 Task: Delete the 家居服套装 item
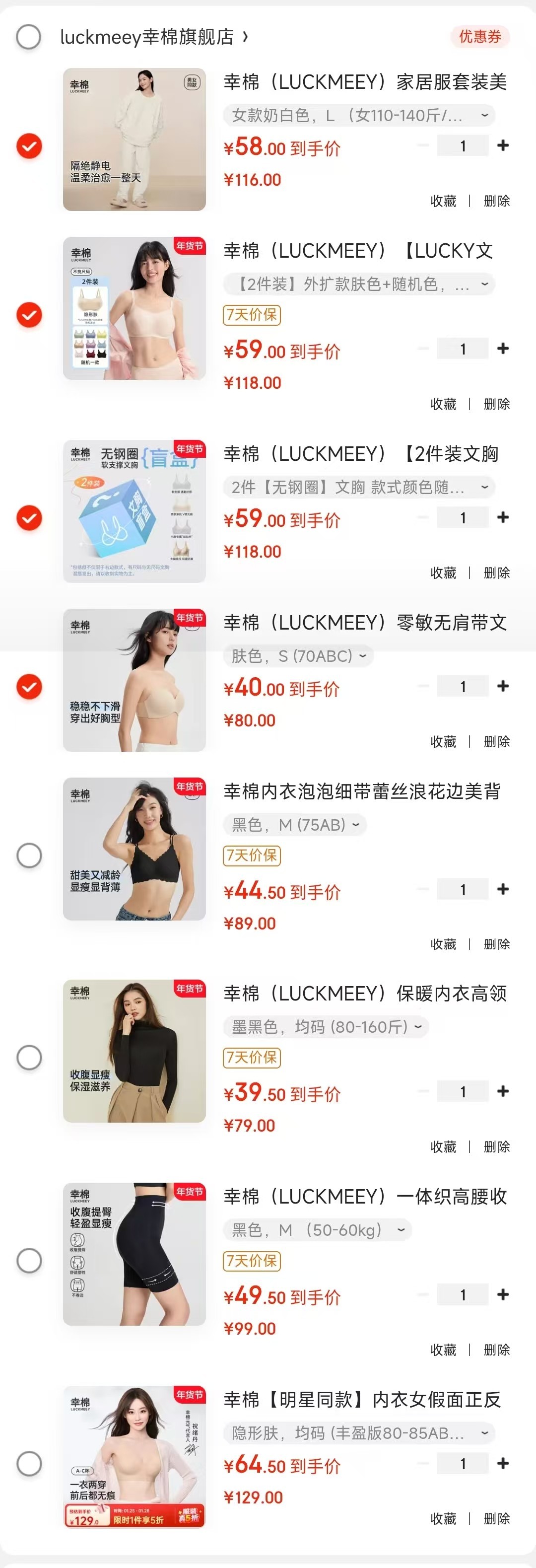(x=496, y=201)
